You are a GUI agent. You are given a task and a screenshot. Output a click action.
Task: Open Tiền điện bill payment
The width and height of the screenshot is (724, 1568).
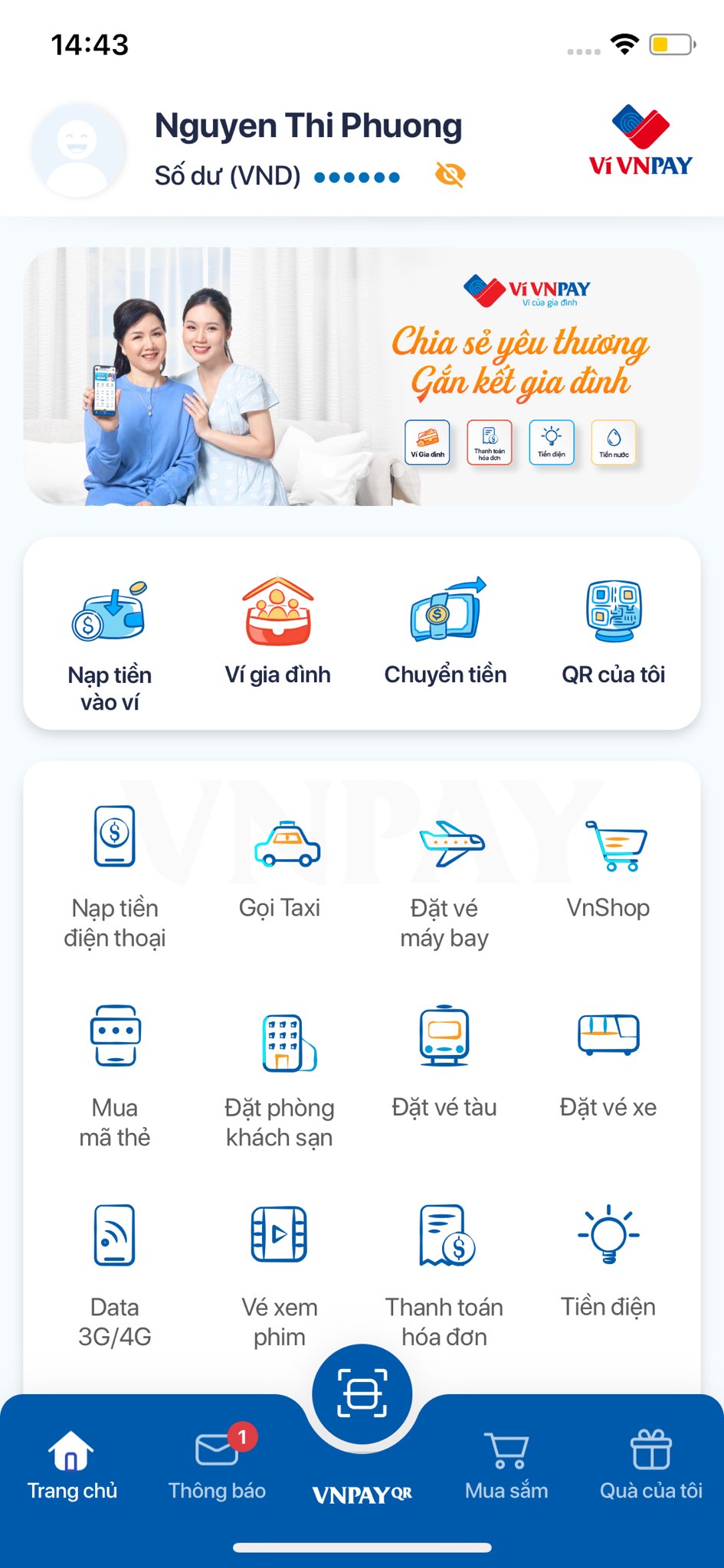(608, 1263)
